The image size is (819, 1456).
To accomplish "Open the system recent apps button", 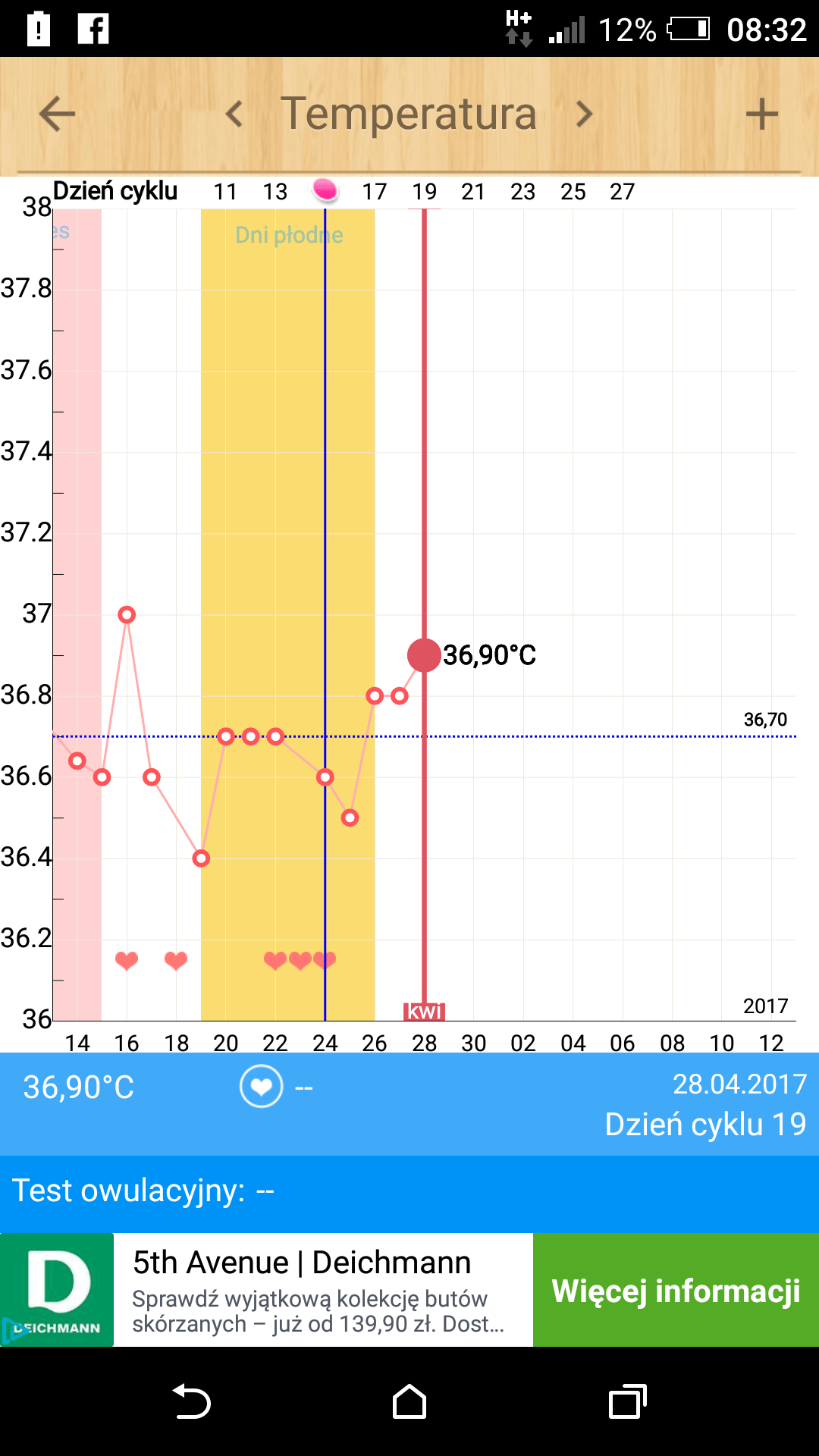I will click(x=628, y=1401).
